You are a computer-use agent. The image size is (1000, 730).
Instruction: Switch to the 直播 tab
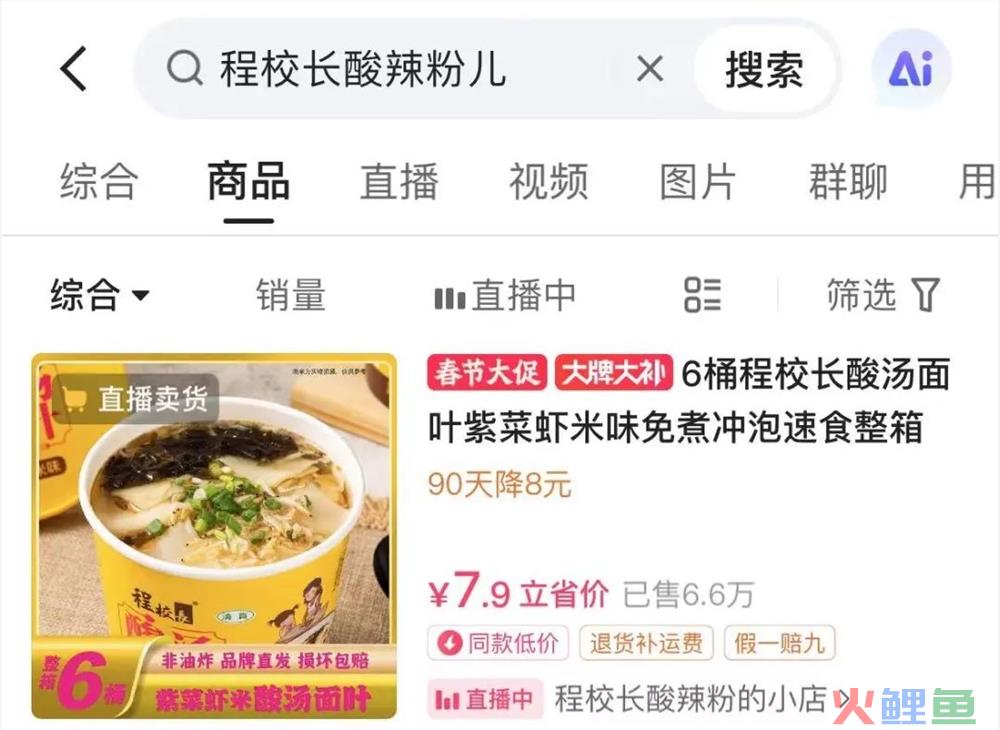tap(398, 182)
